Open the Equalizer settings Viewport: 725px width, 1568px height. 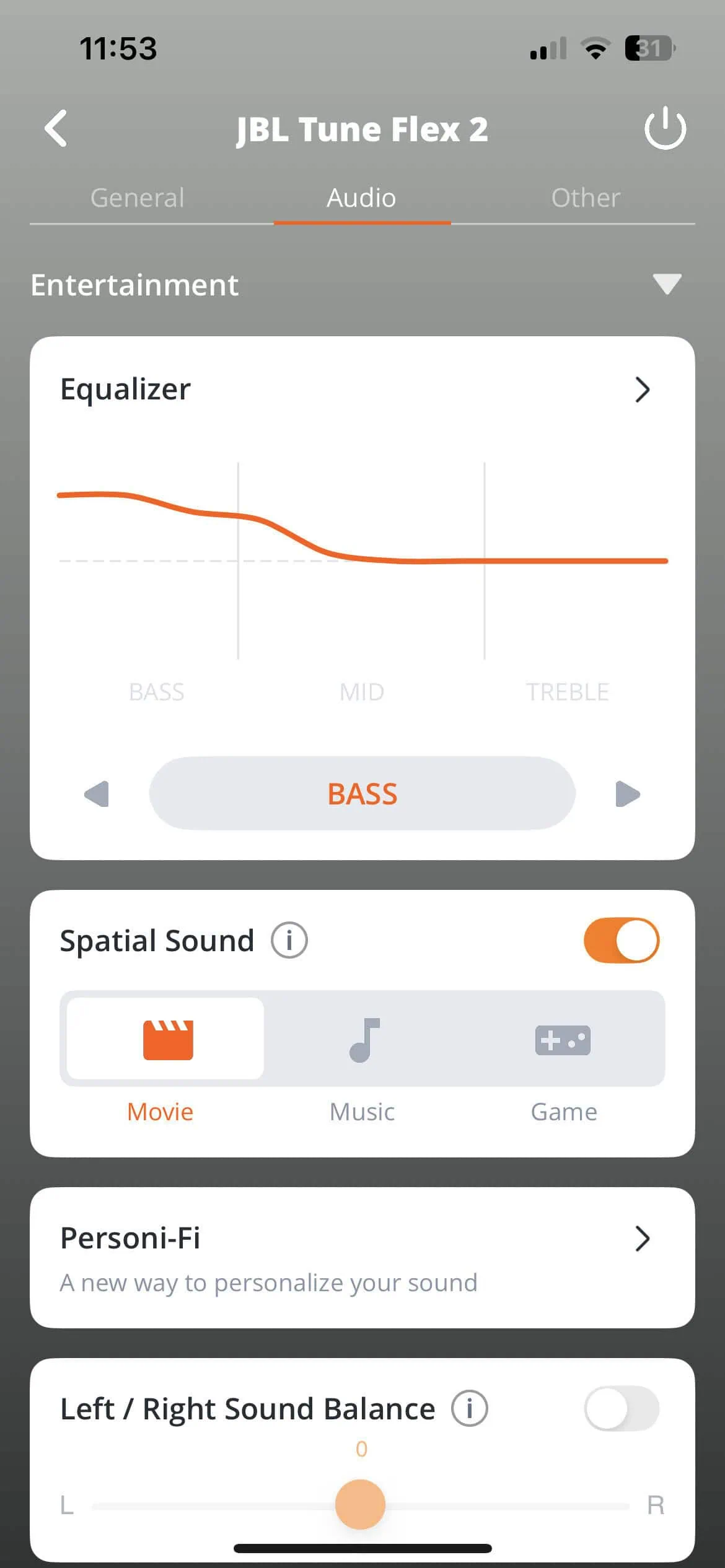click(642, 390)
